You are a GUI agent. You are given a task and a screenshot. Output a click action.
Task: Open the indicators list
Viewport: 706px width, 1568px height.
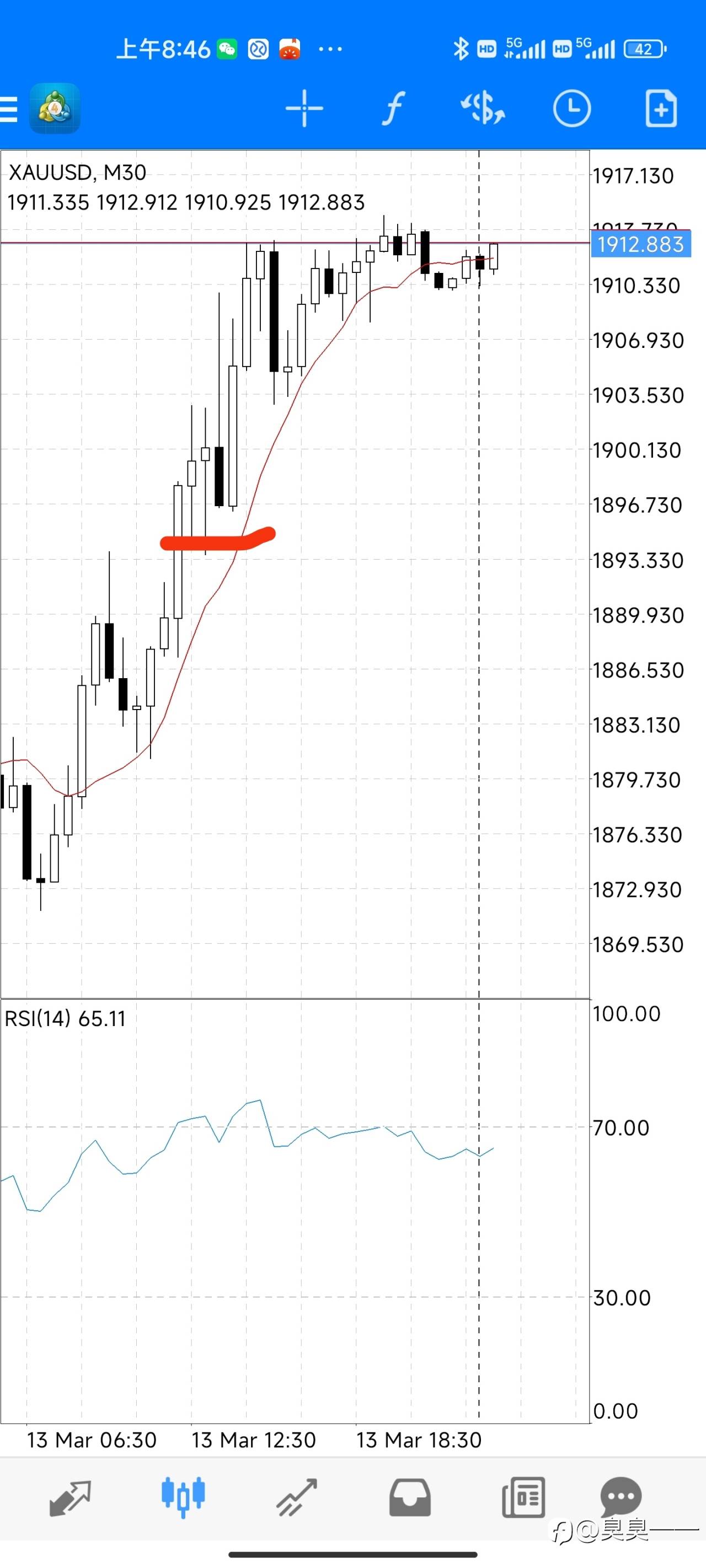click(x=393, y=109)
